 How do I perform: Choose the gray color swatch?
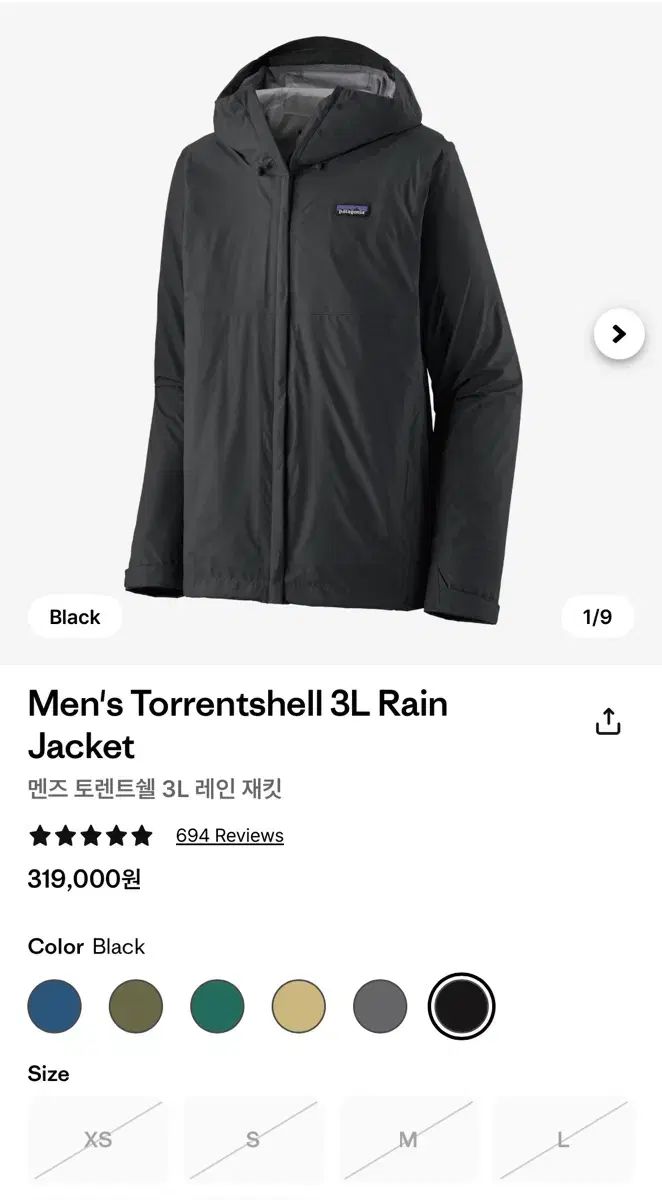380,1006
